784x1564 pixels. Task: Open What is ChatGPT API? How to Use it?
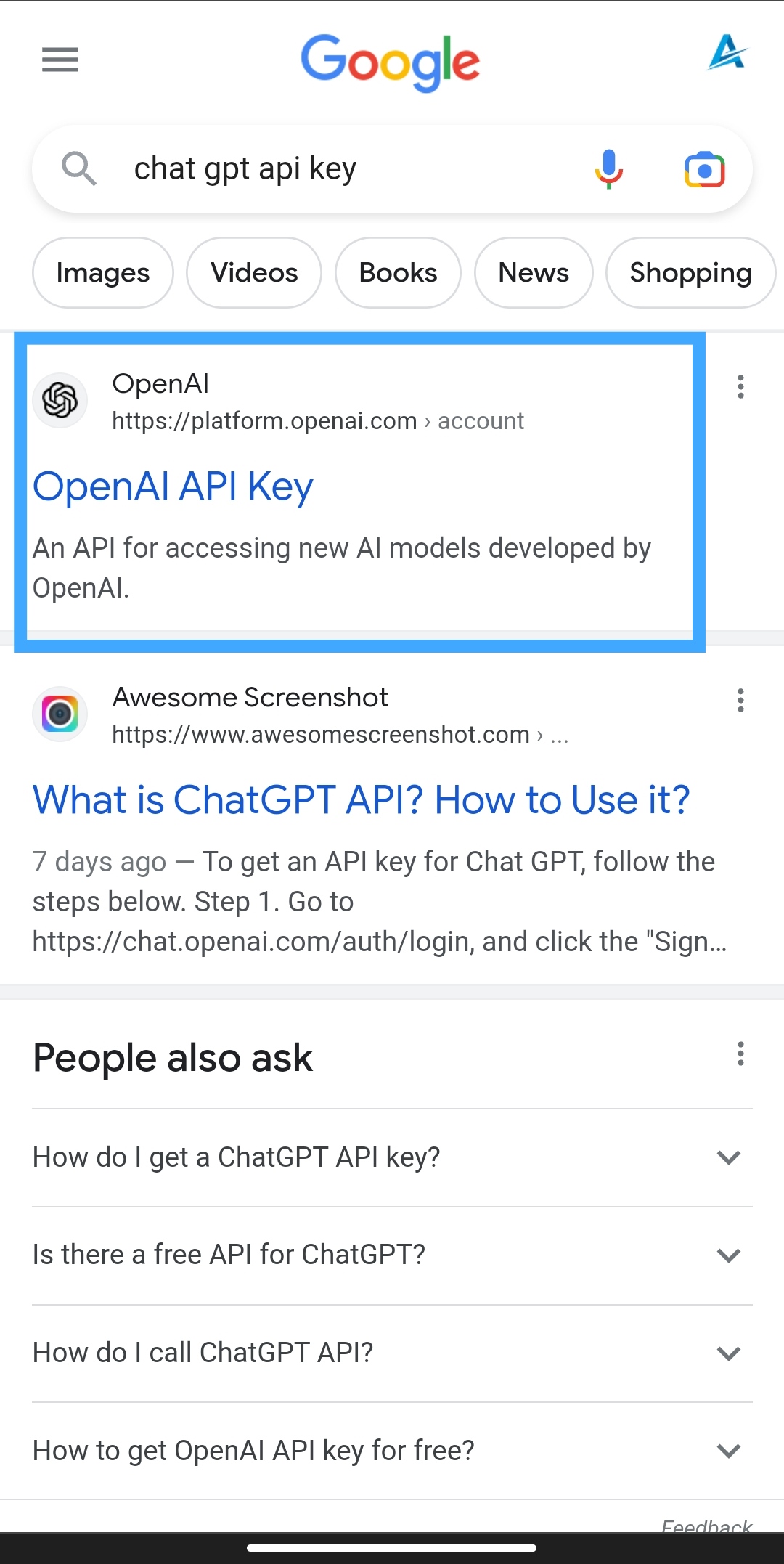(361, 800)
